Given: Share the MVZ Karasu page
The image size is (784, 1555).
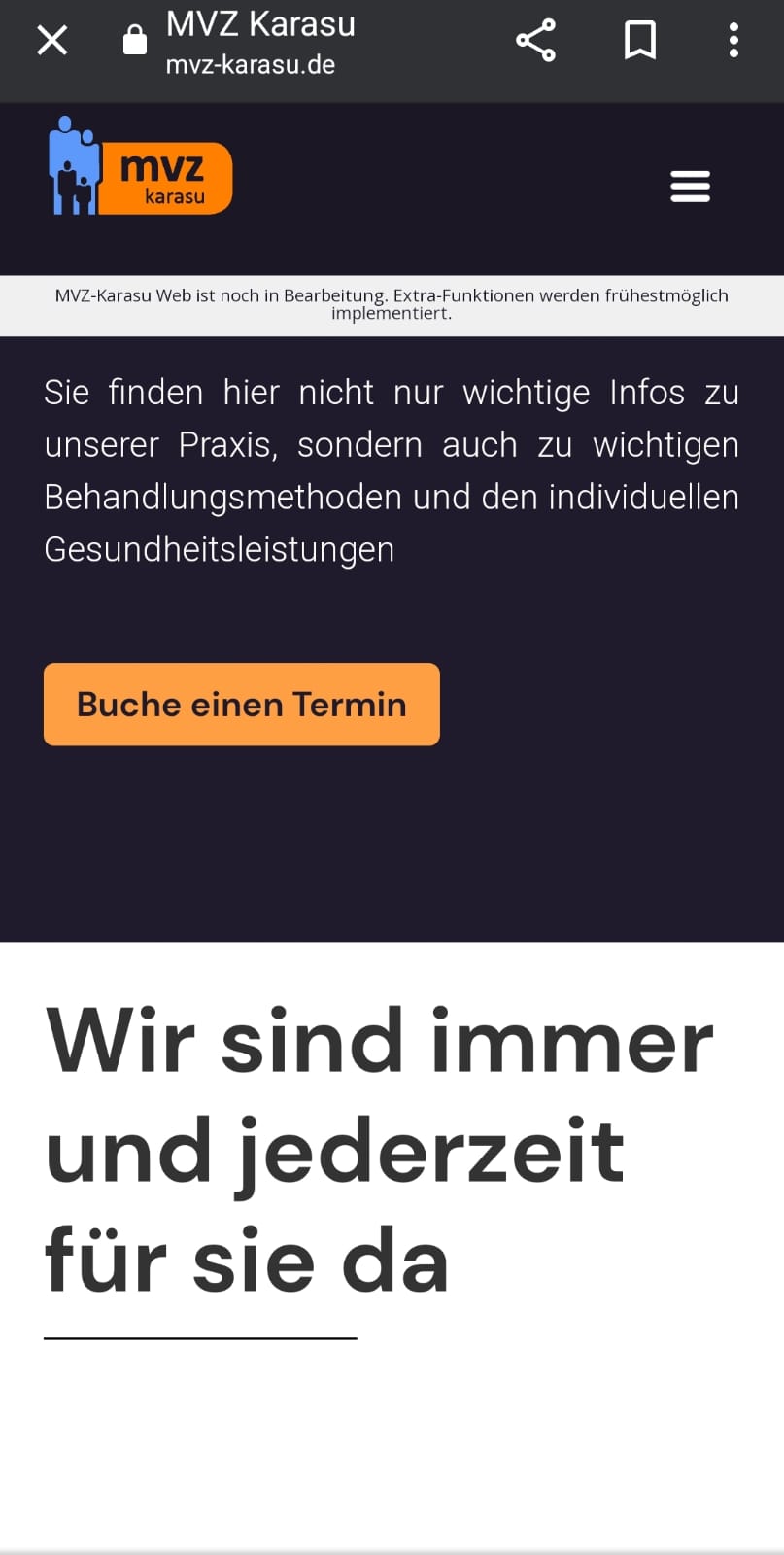Looking at the screenshot, I should 535,41.
